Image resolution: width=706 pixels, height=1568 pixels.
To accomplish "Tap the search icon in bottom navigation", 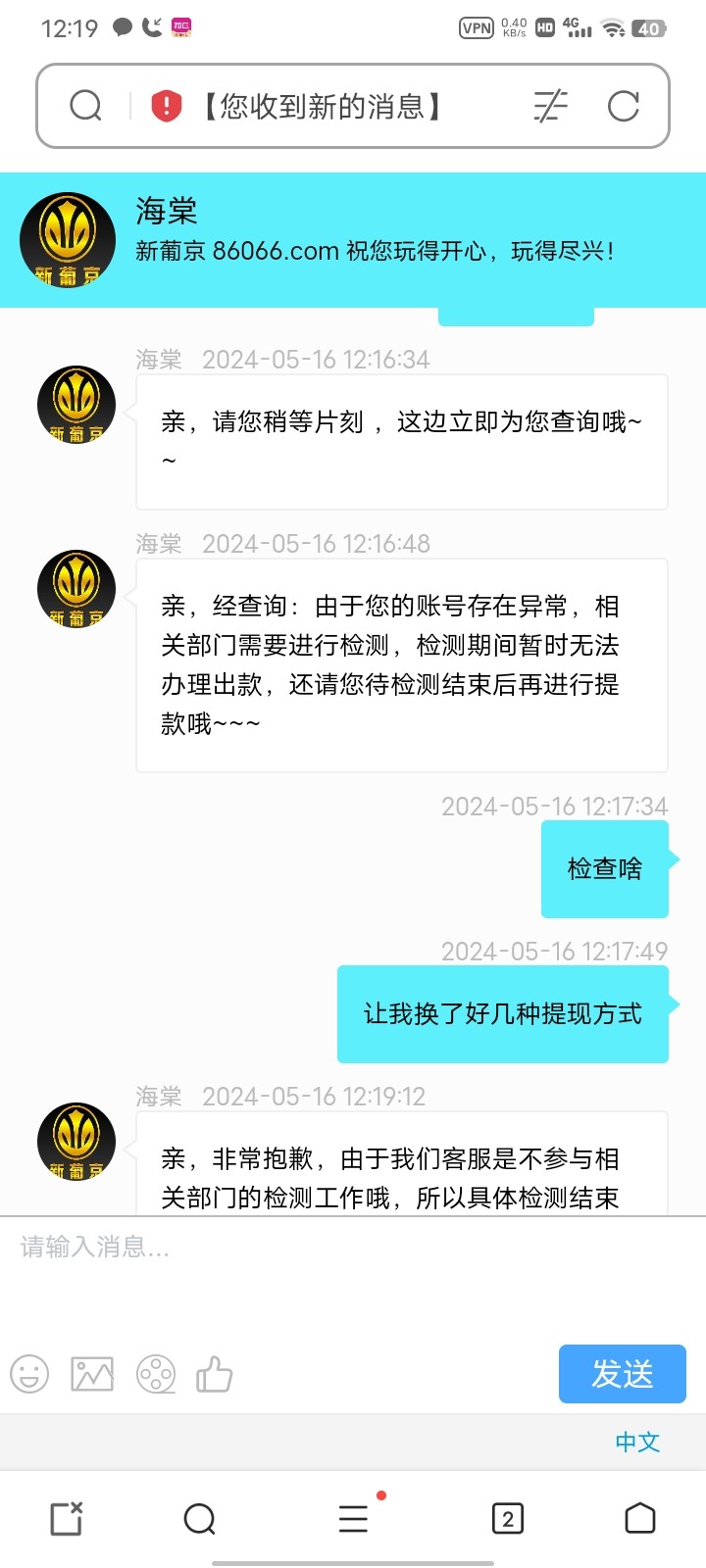I will point(200,1517).
